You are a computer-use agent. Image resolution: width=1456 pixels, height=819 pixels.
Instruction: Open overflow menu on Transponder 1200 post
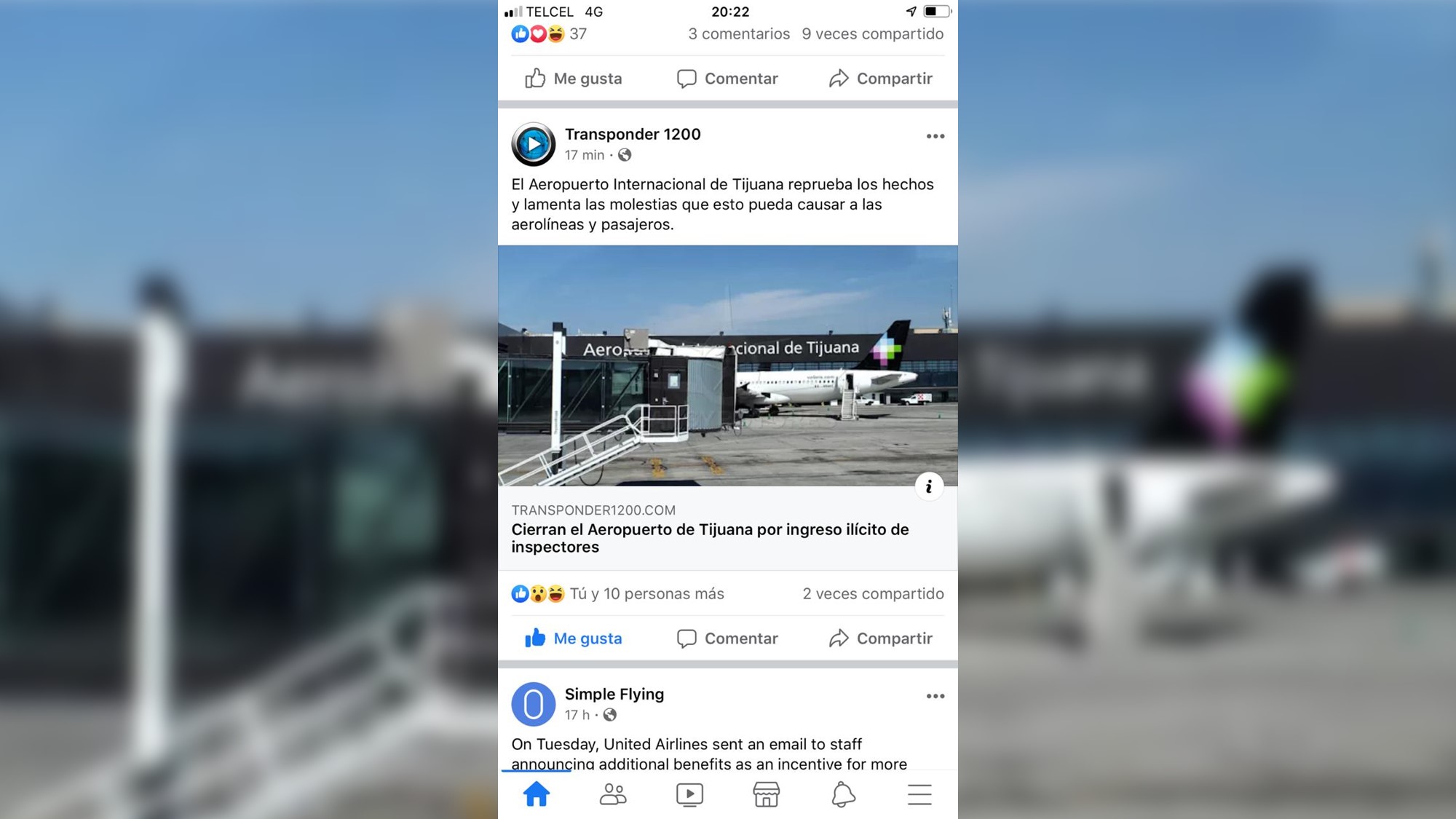[x=935, y=136]
